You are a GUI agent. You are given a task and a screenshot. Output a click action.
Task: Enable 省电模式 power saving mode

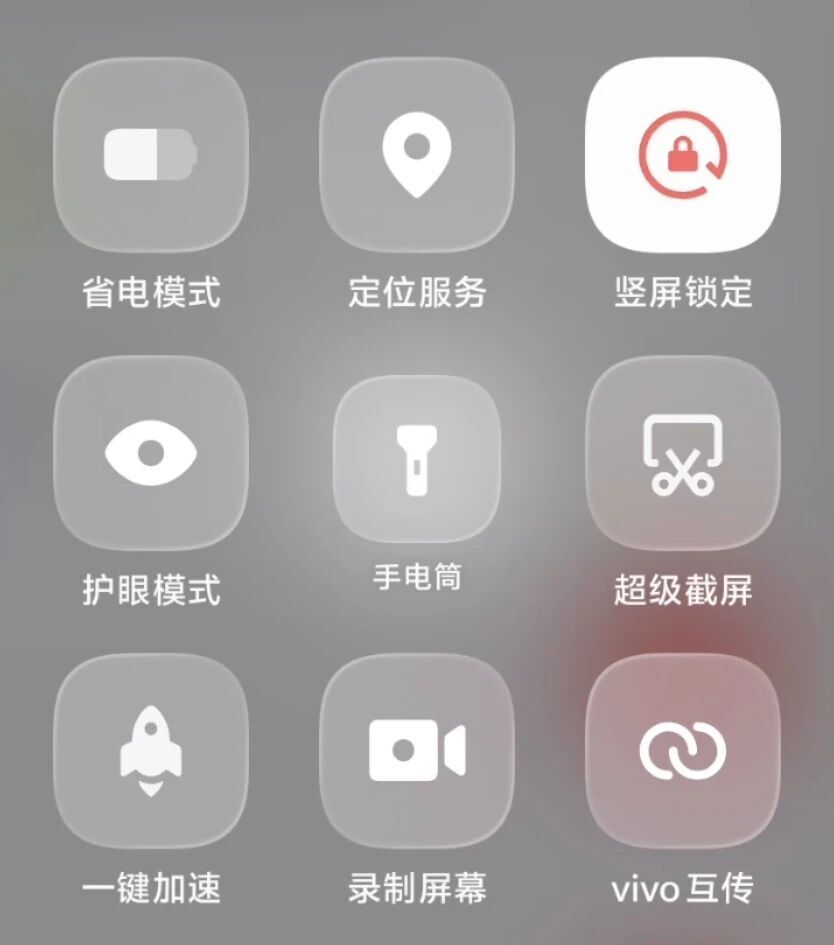[x=151, y=157]
